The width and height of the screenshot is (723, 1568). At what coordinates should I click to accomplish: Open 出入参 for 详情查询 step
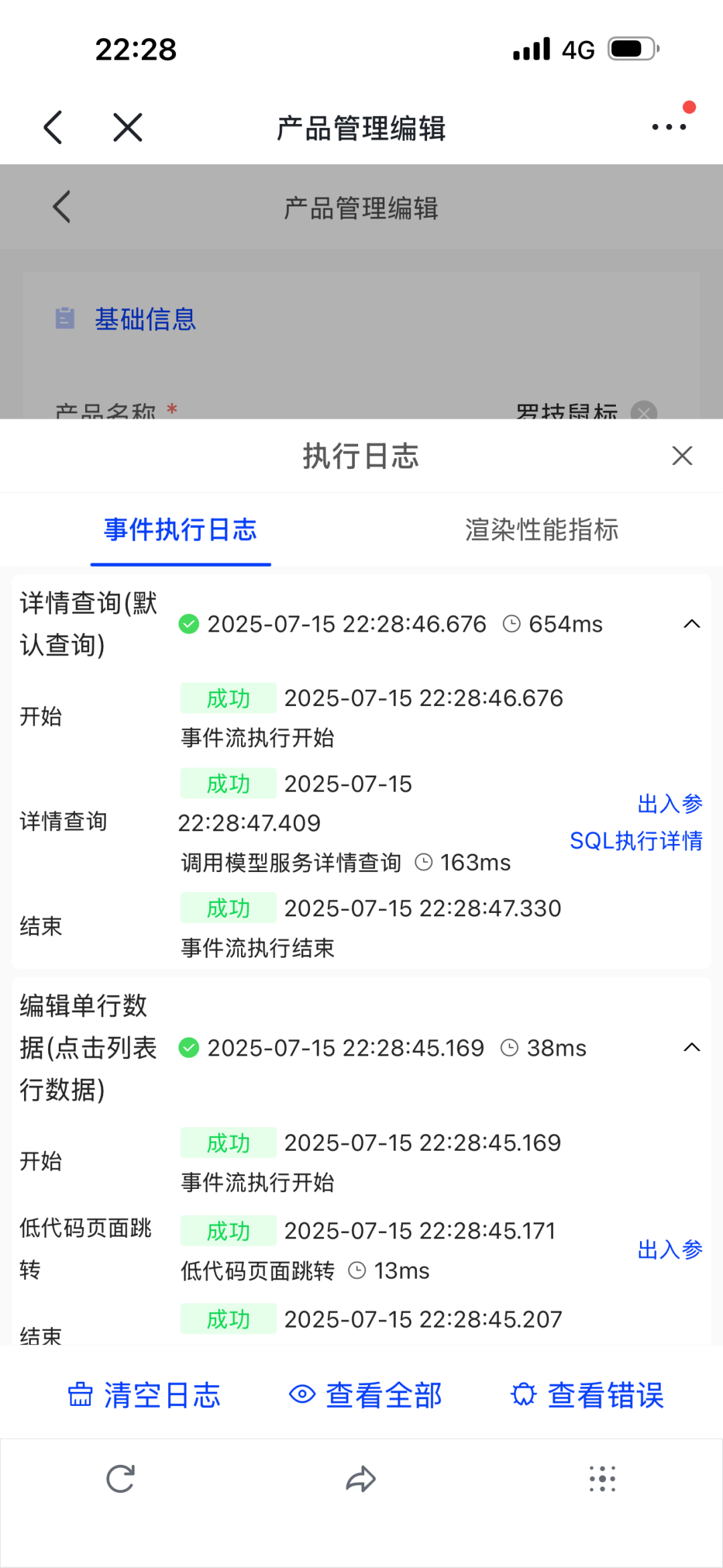pyautogui.click(x=669, y=804)
